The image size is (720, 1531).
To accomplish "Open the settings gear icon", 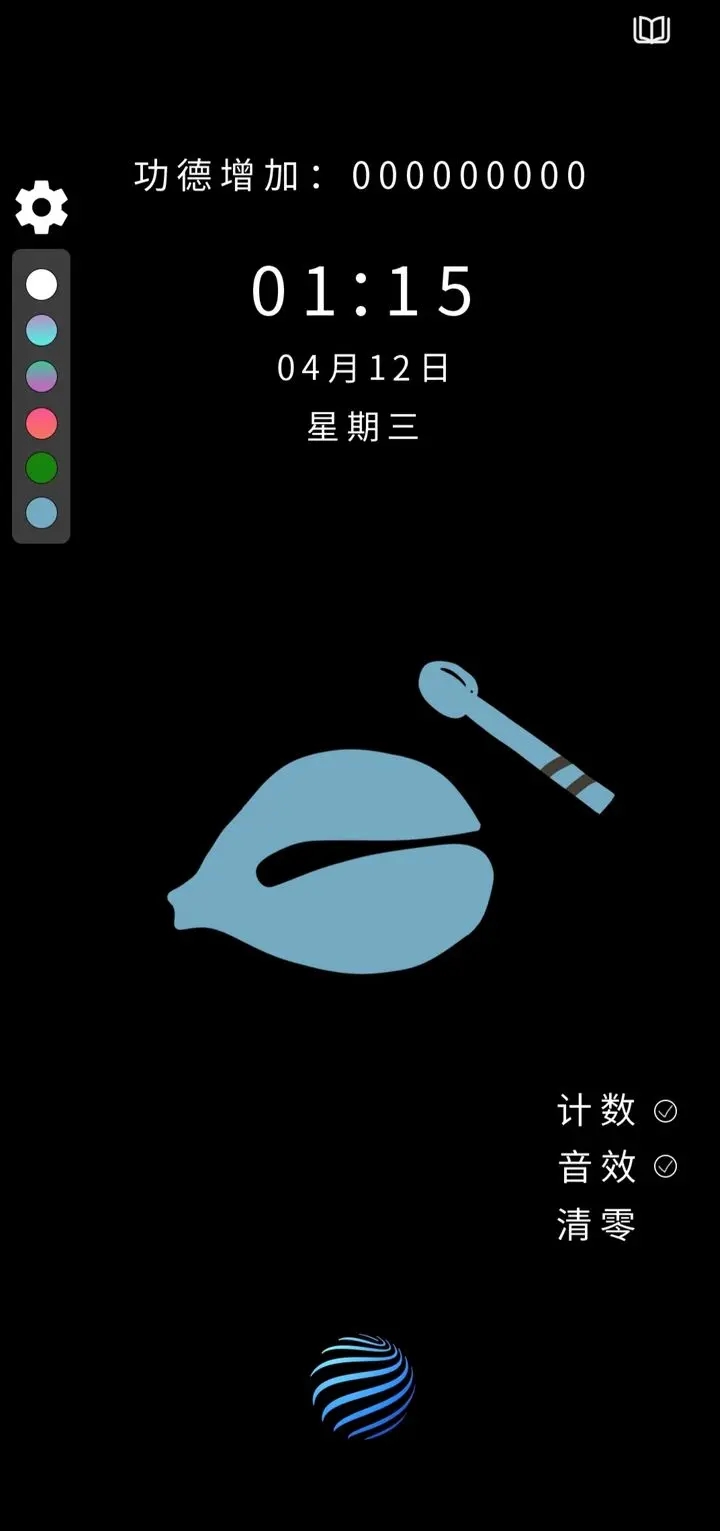I will pos(40,205).
